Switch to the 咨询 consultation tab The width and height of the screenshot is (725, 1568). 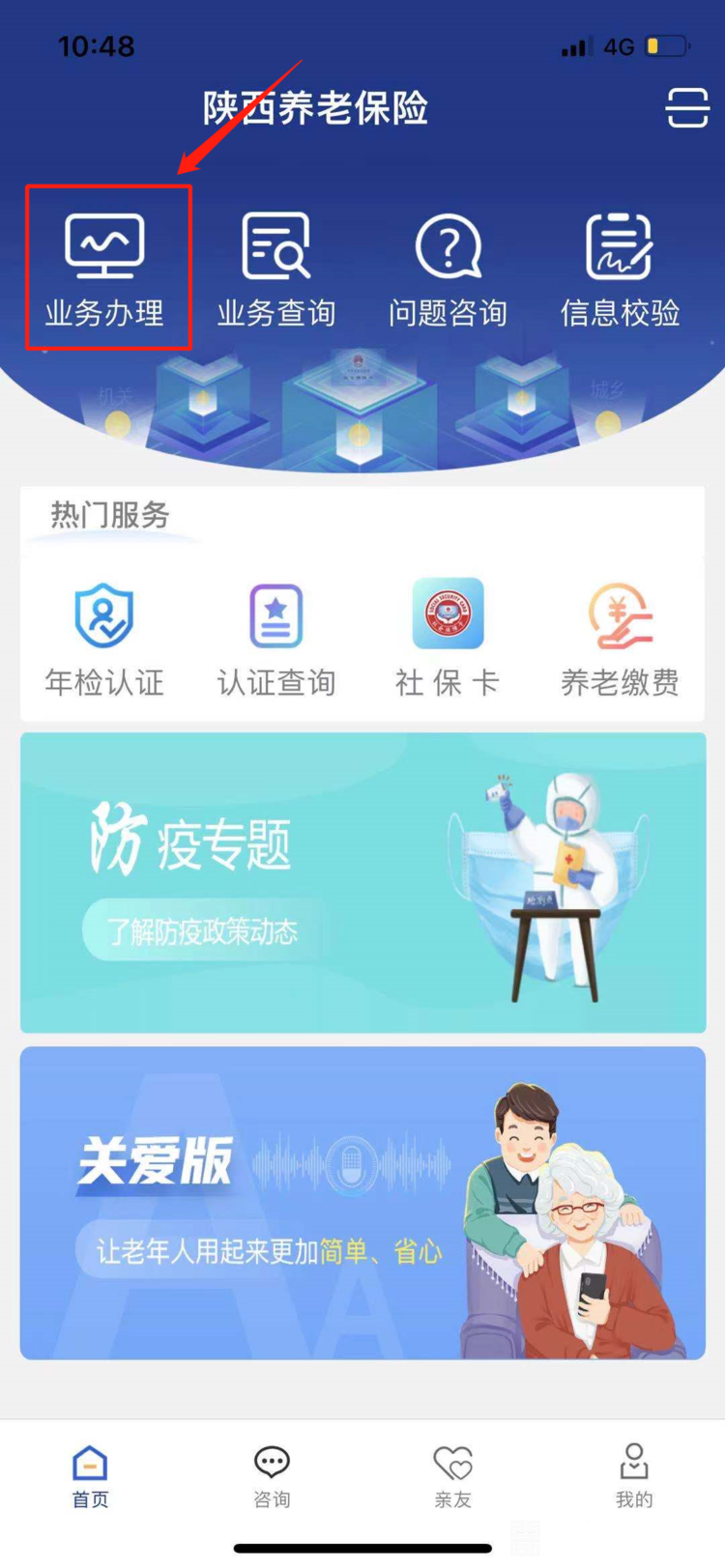tap(272, 1476)
